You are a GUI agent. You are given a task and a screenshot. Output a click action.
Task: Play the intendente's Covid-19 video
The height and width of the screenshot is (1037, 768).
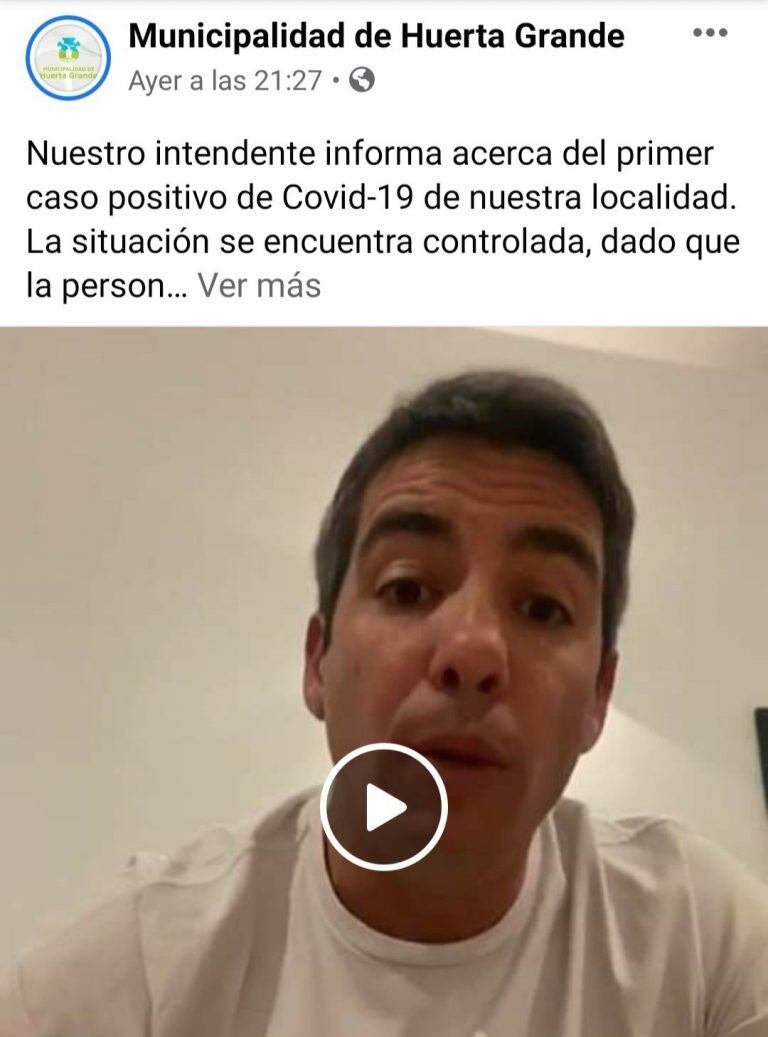(384, 806)
